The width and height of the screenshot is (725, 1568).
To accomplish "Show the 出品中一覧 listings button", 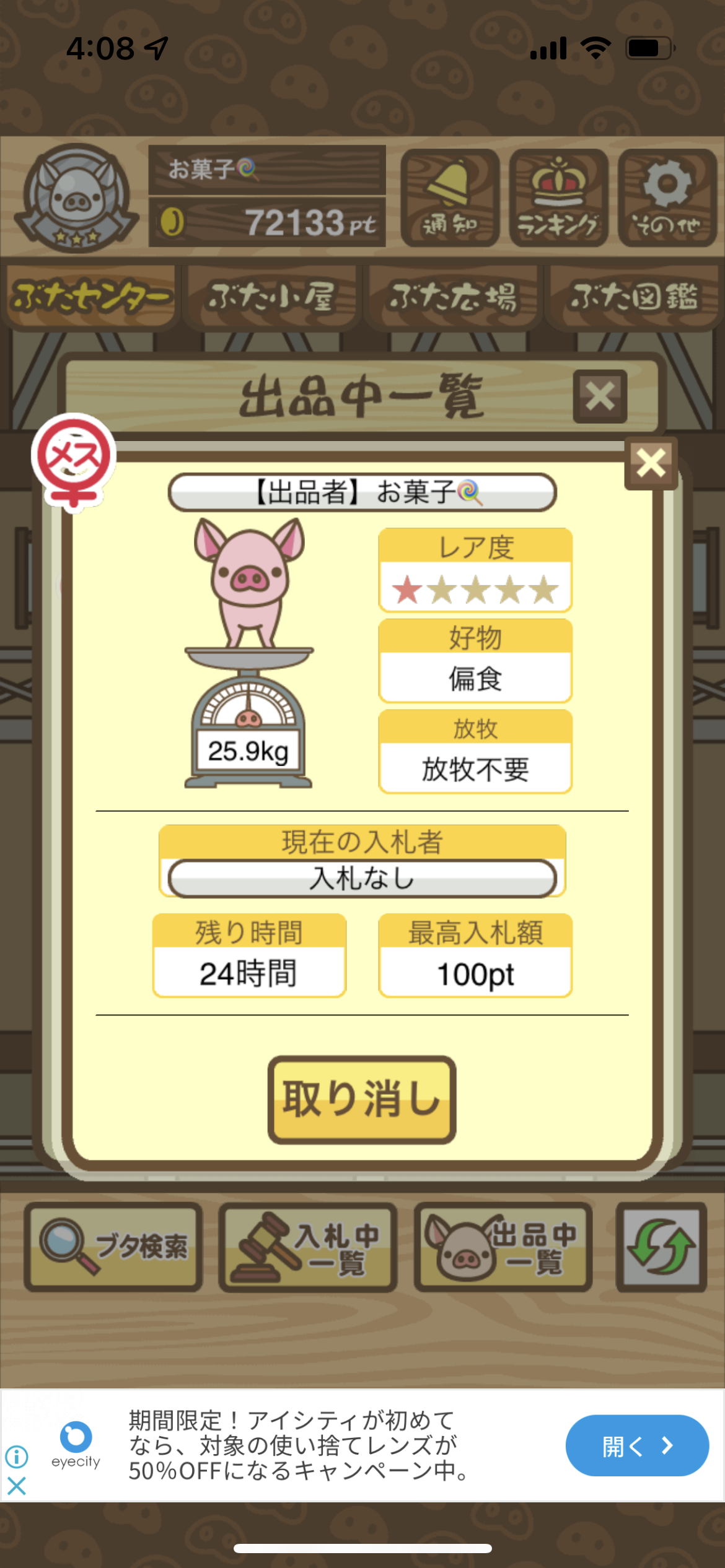I will pos(503,1246).
